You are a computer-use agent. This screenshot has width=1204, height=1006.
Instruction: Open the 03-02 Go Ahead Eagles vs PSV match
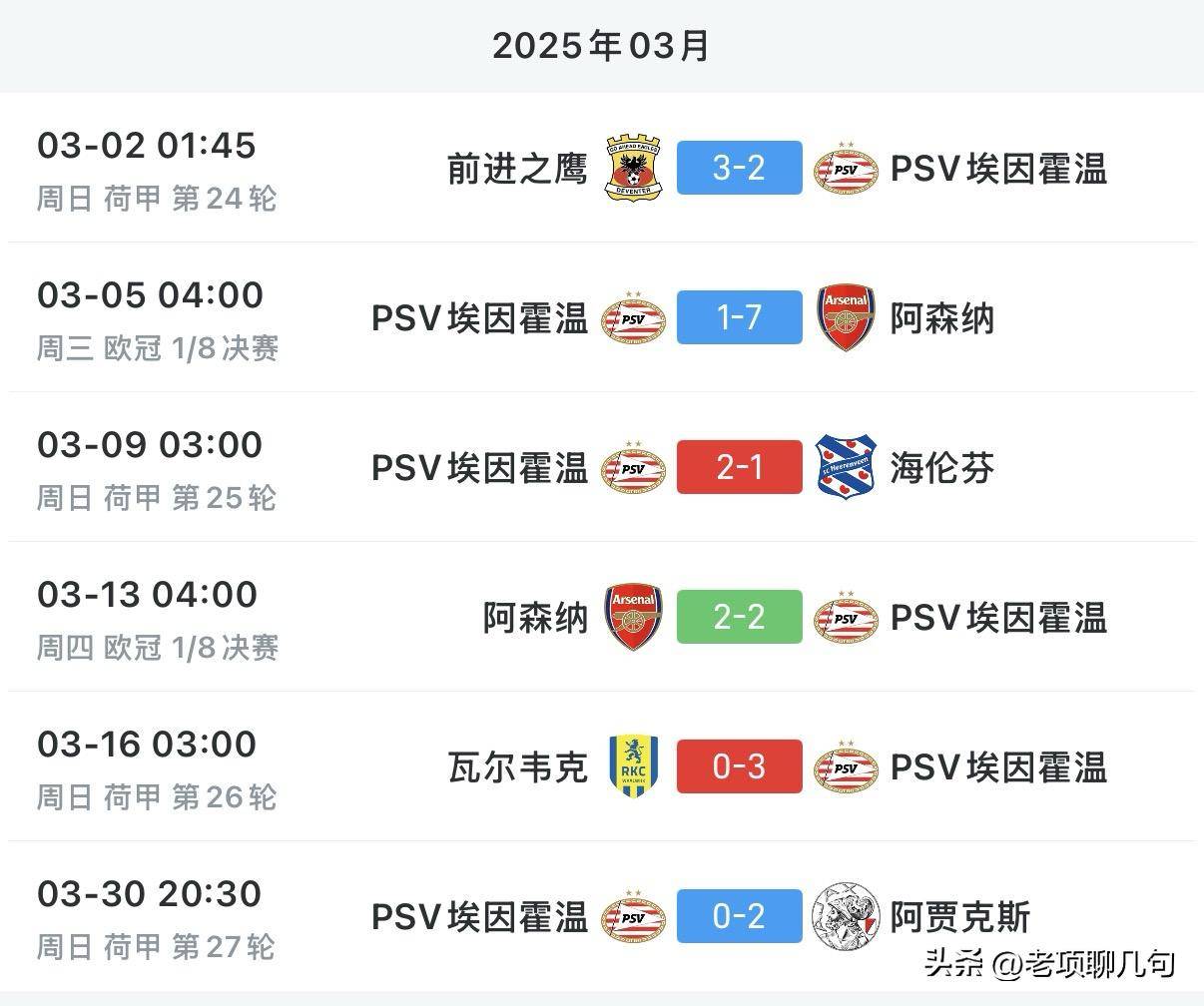pos(739,168)
